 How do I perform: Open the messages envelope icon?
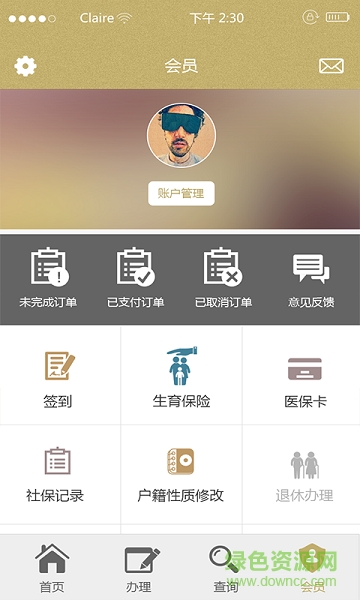(331, 66)
